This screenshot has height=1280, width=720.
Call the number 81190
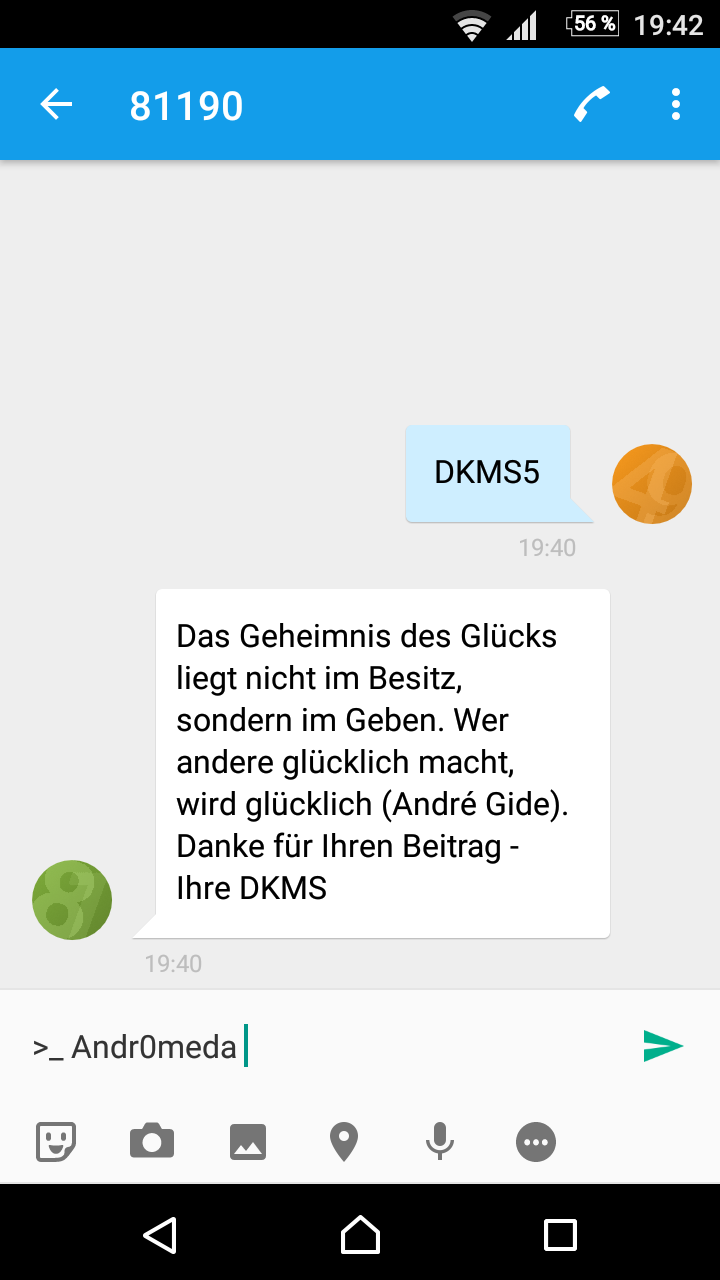(592, 105)
